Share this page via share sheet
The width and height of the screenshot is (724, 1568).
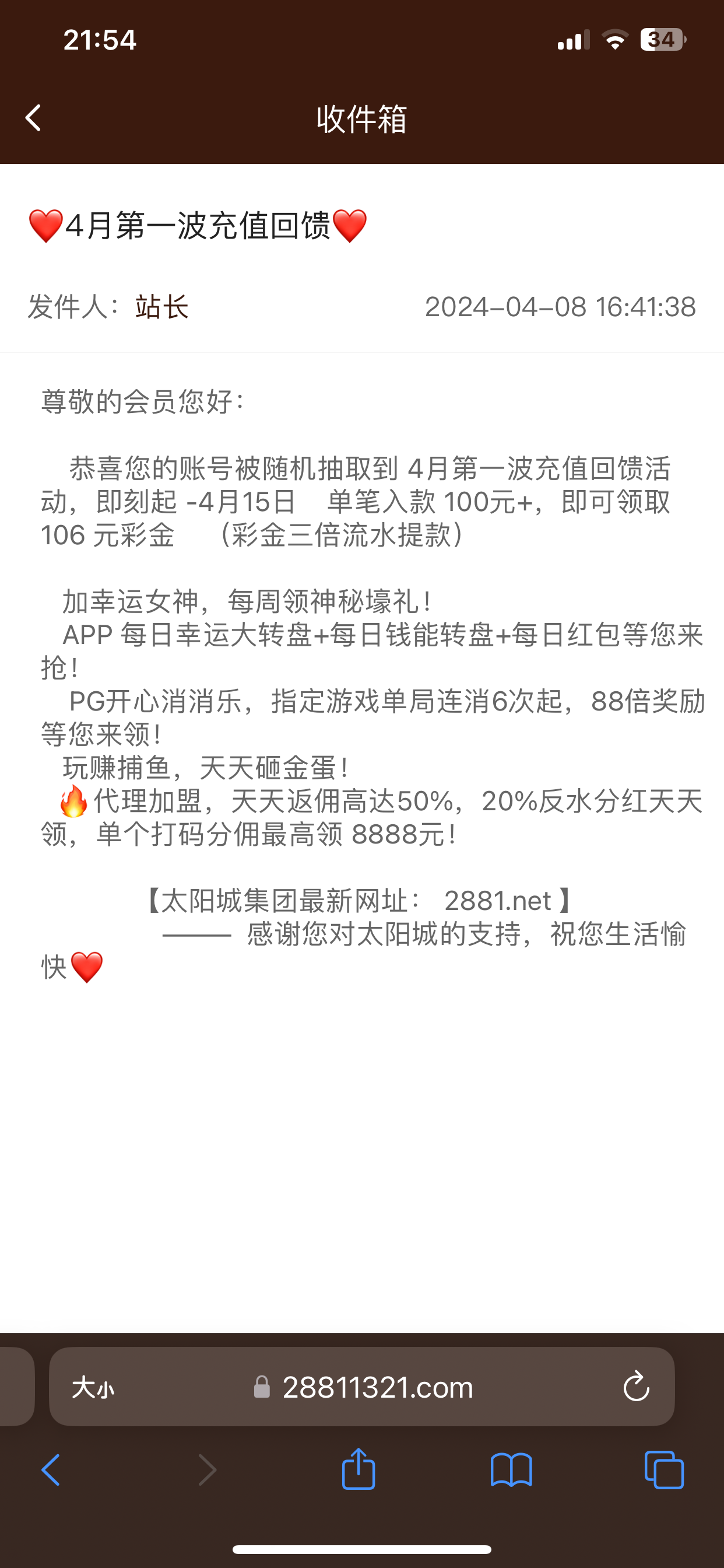coord(359,1469)
